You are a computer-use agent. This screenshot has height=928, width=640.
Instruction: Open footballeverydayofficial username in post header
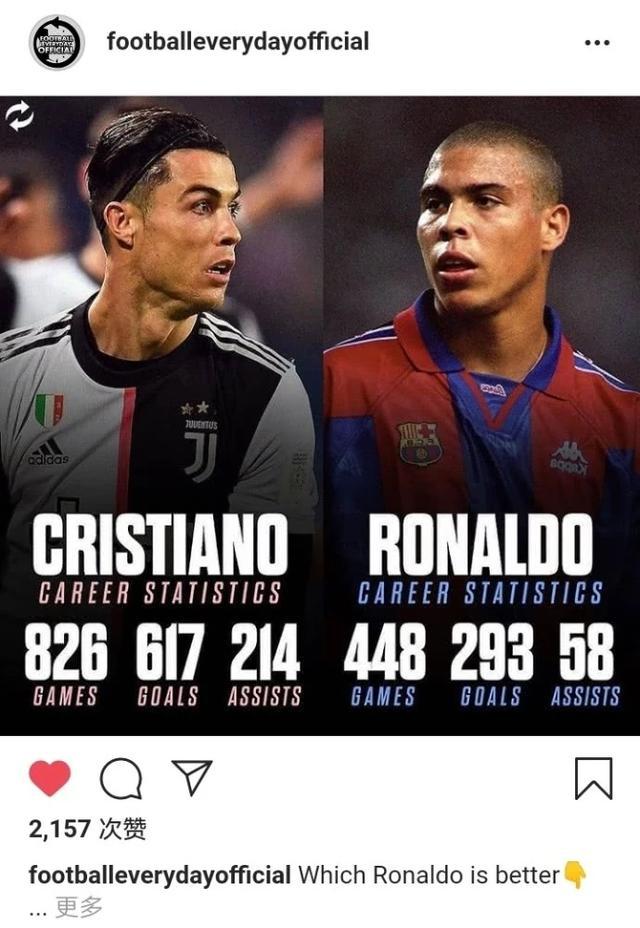pos(237,42)
